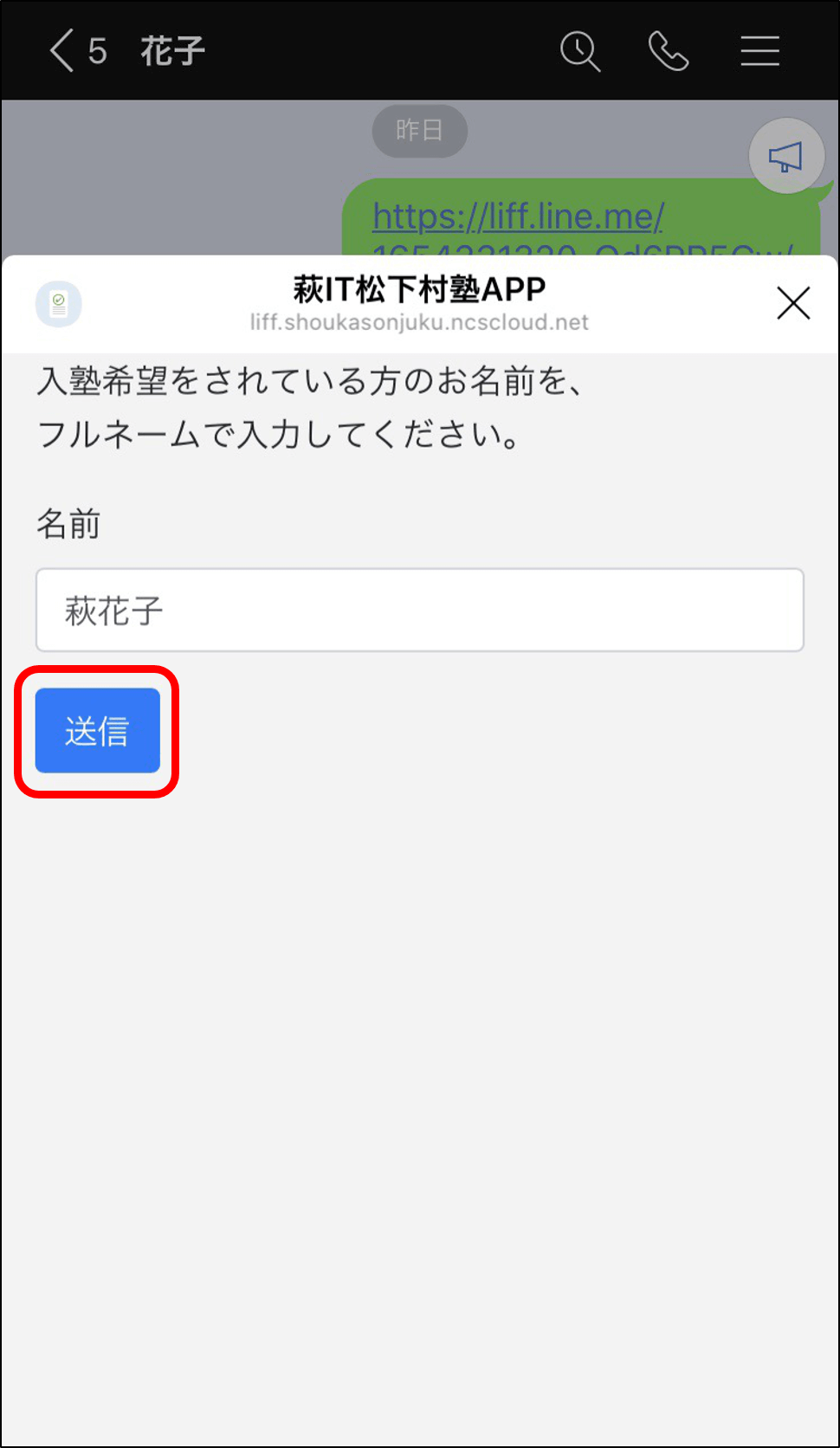This screenshot has width=840, height=1448.
Task: Tap the 送信 button
Action: pos(97,730)
